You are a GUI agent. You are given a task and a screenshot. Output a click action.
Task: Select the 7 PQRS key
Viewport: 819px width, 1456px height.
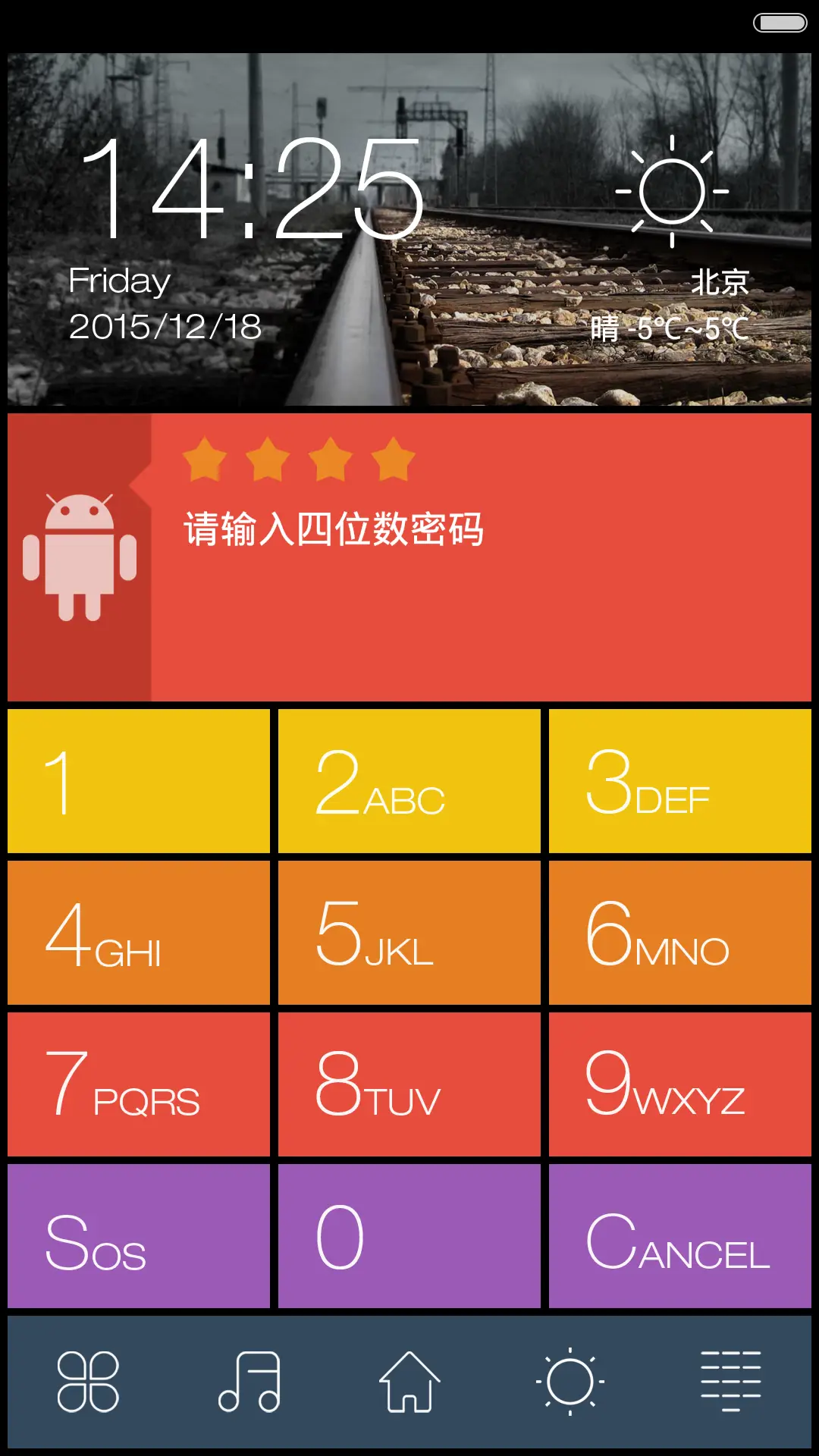139,1084
